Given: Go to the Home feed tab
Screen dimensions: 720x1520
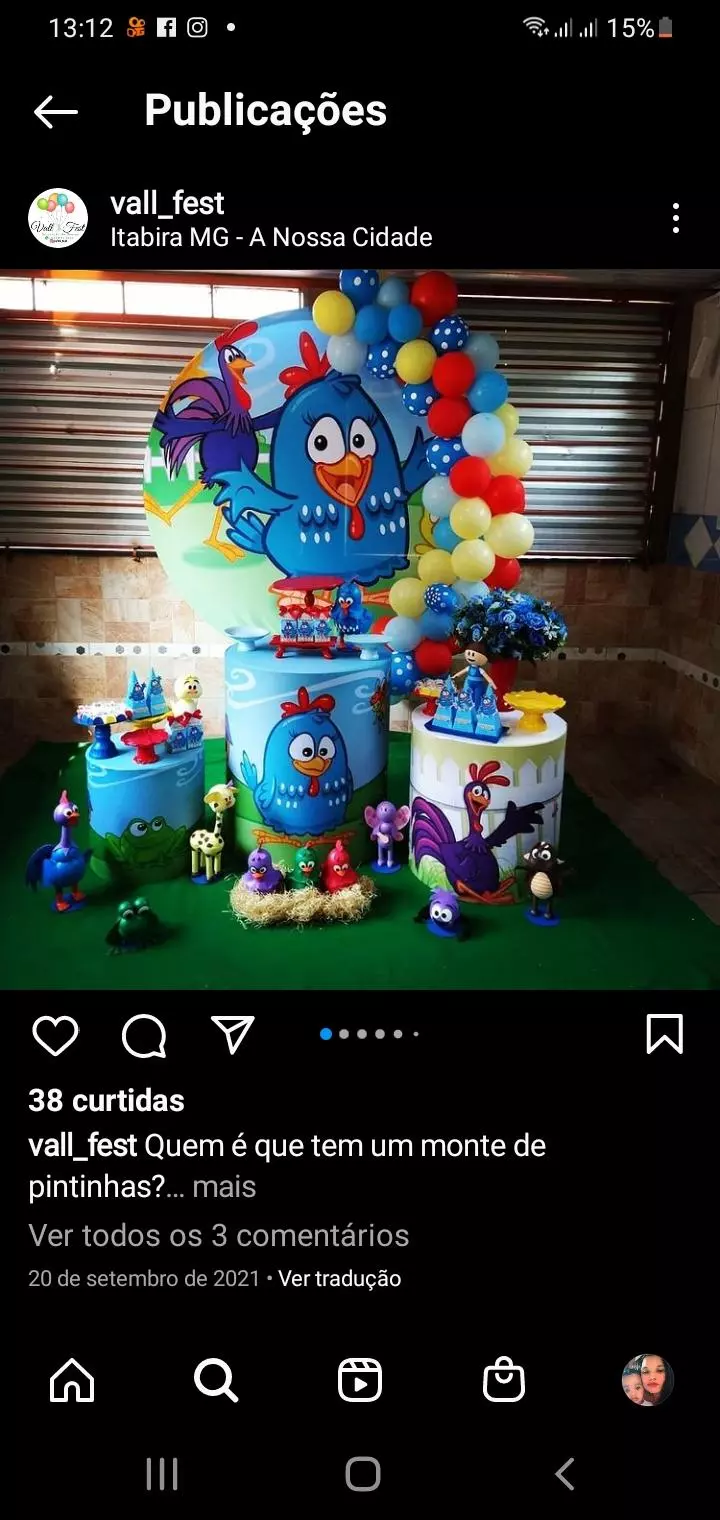Looking at the screenshot, I should 72,1381.
